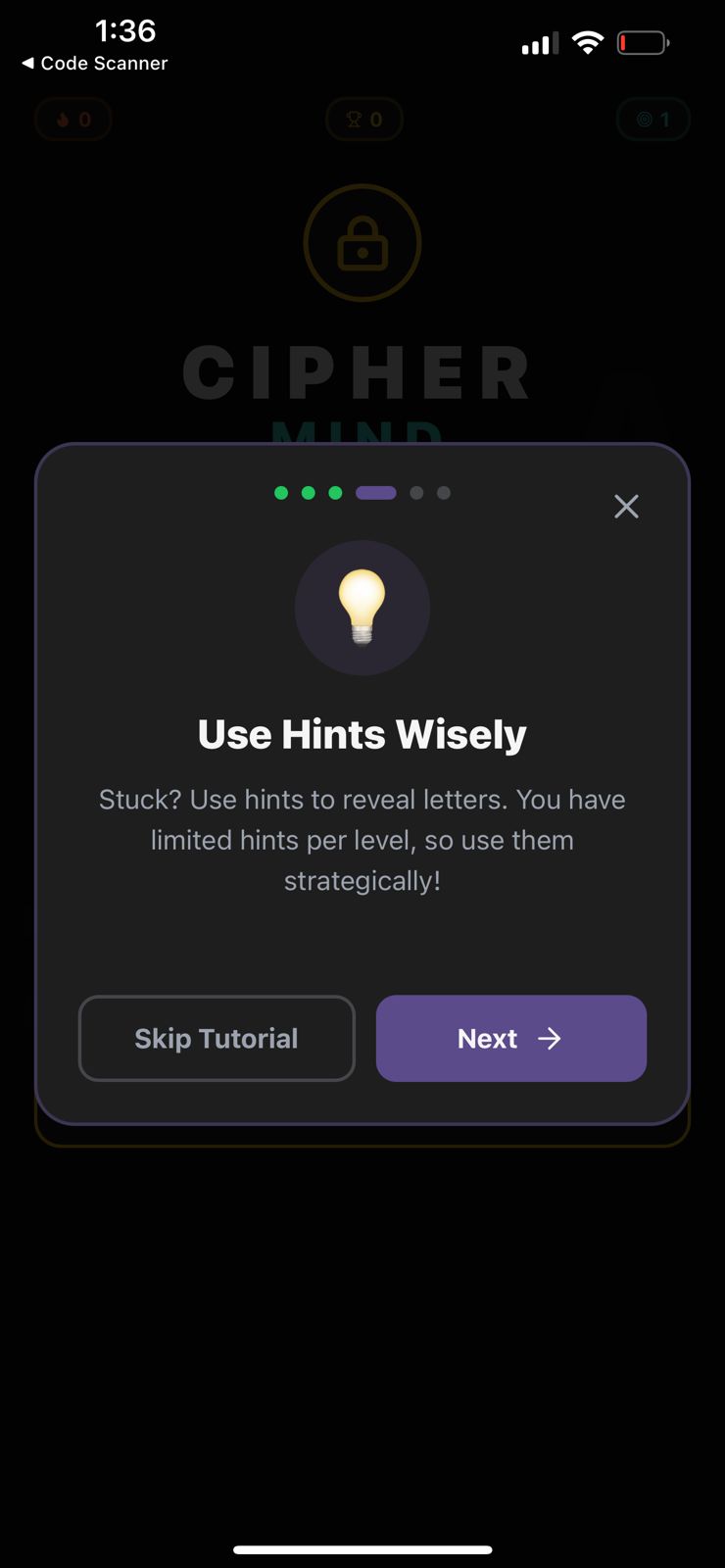Viewport: 725px width, 1568px height.
Task: Go to the next tutorial step
Action: [x=510, y=1039]
